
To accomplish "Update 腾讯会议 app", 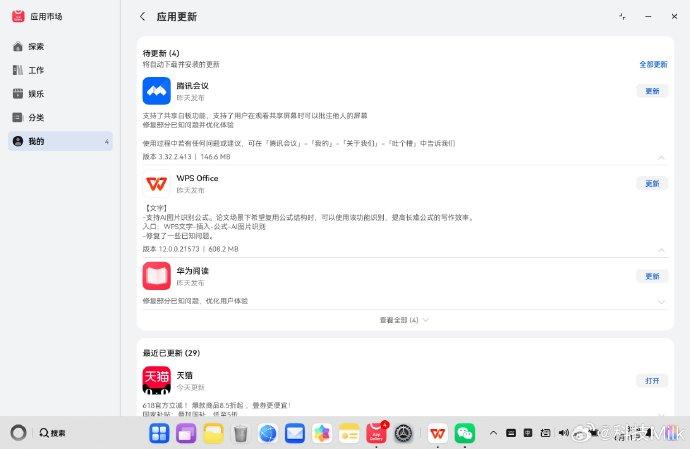I will pos(652,91).
